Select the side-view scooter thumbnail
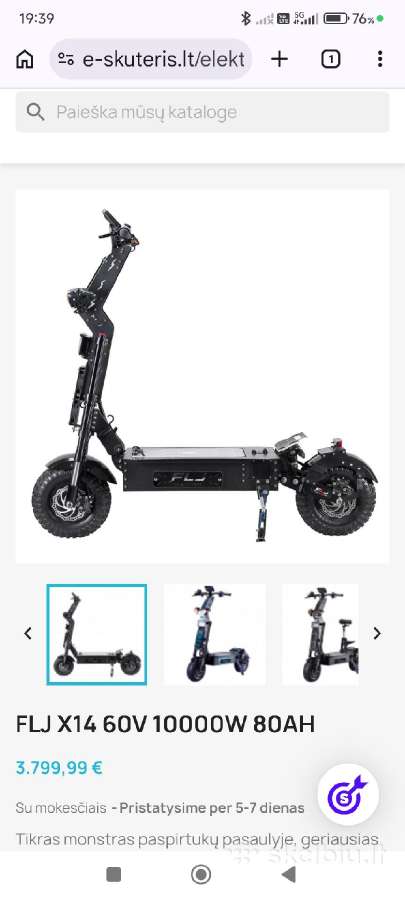Image resolution: width=405 pixels, height=900 pixels. (97, 635)
